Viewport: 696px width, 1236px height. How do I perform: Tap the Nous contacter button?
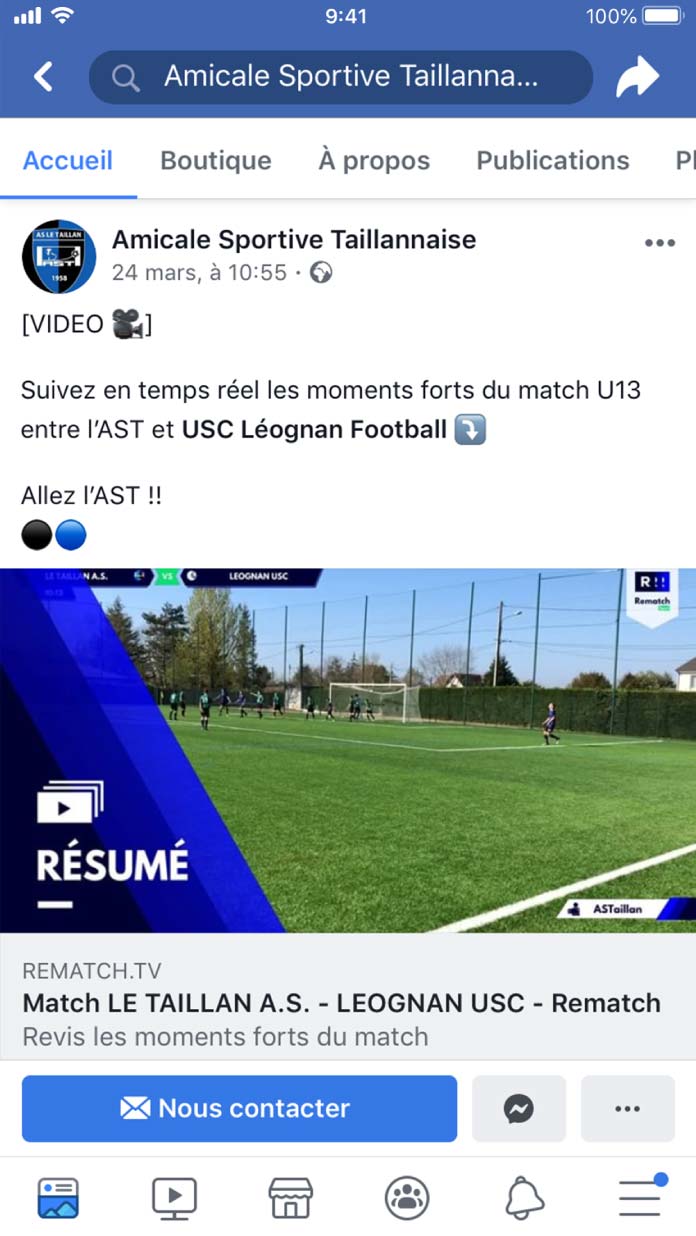coord(239,1108)
